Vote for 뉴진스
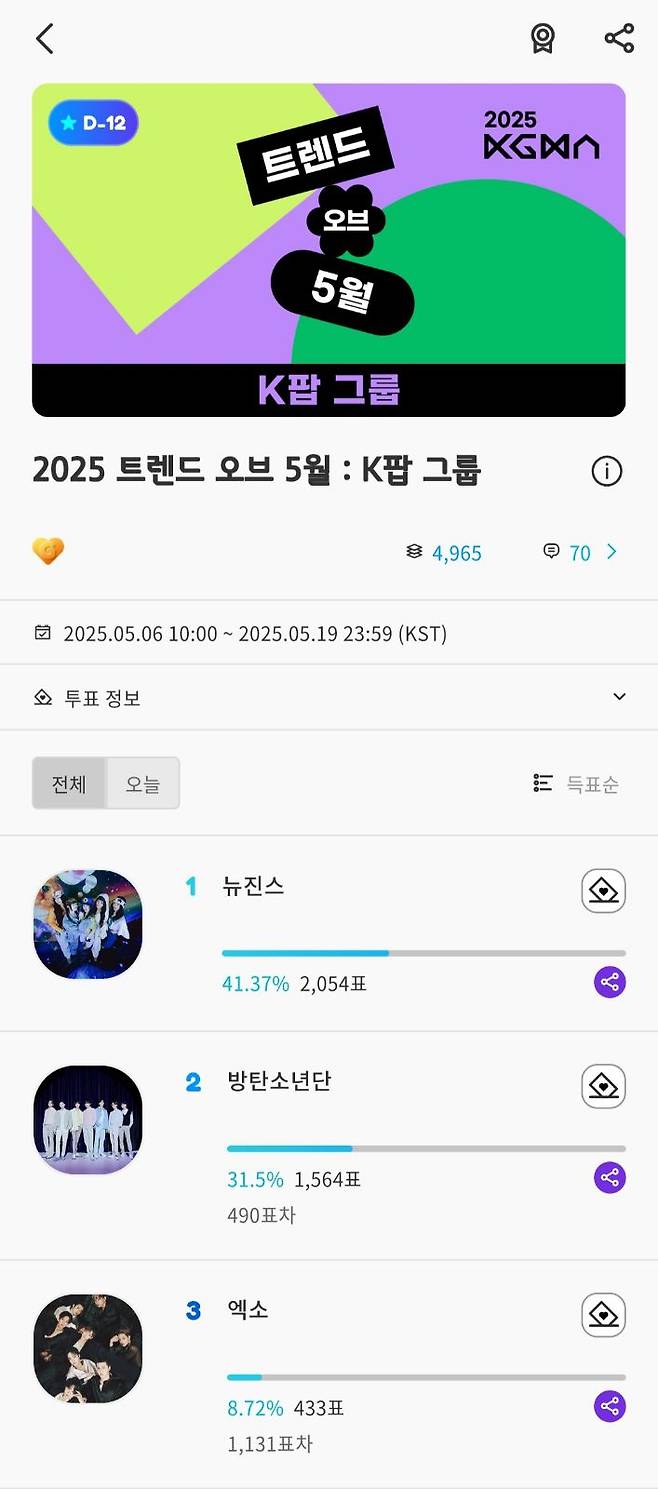658x1489 pixels. pyautogui.click(x=603, y=891)
